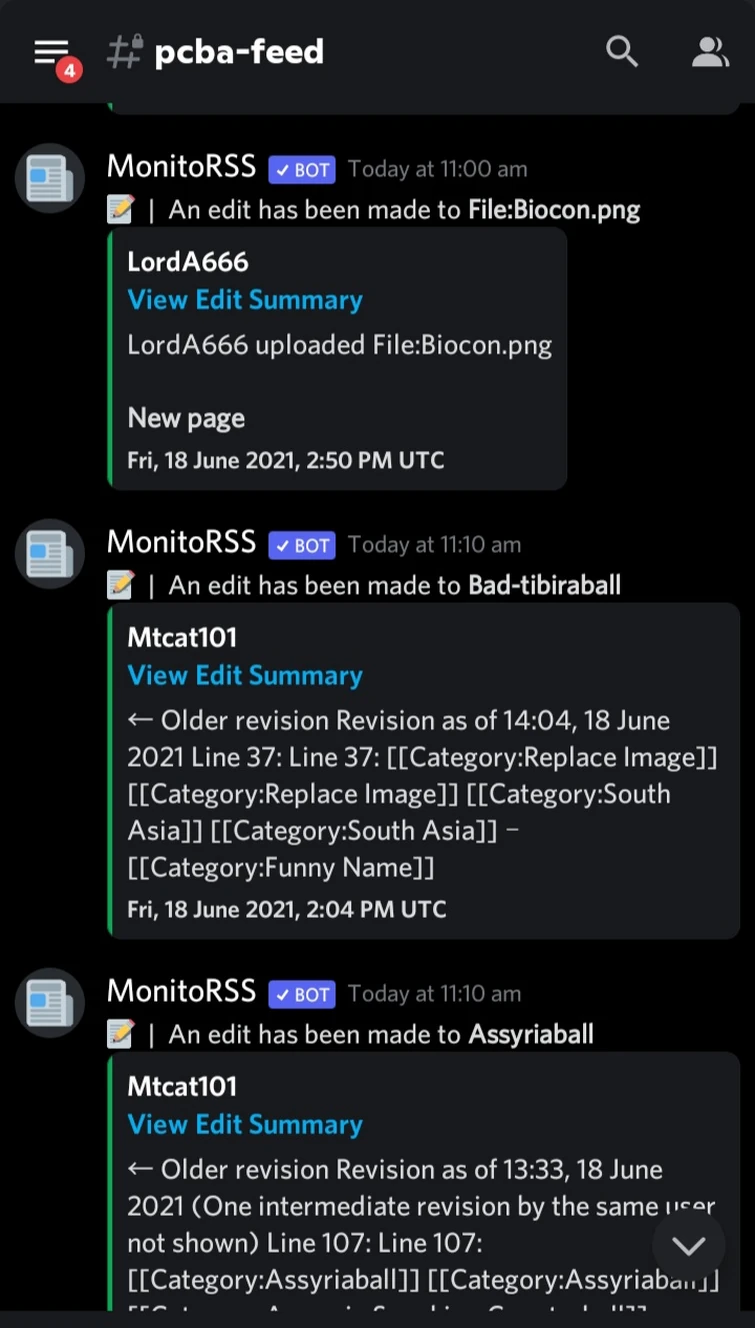Open View Edit Summary for Bad-tibiraball
The width and height of the screenshot is (755, 1328).
245,676
